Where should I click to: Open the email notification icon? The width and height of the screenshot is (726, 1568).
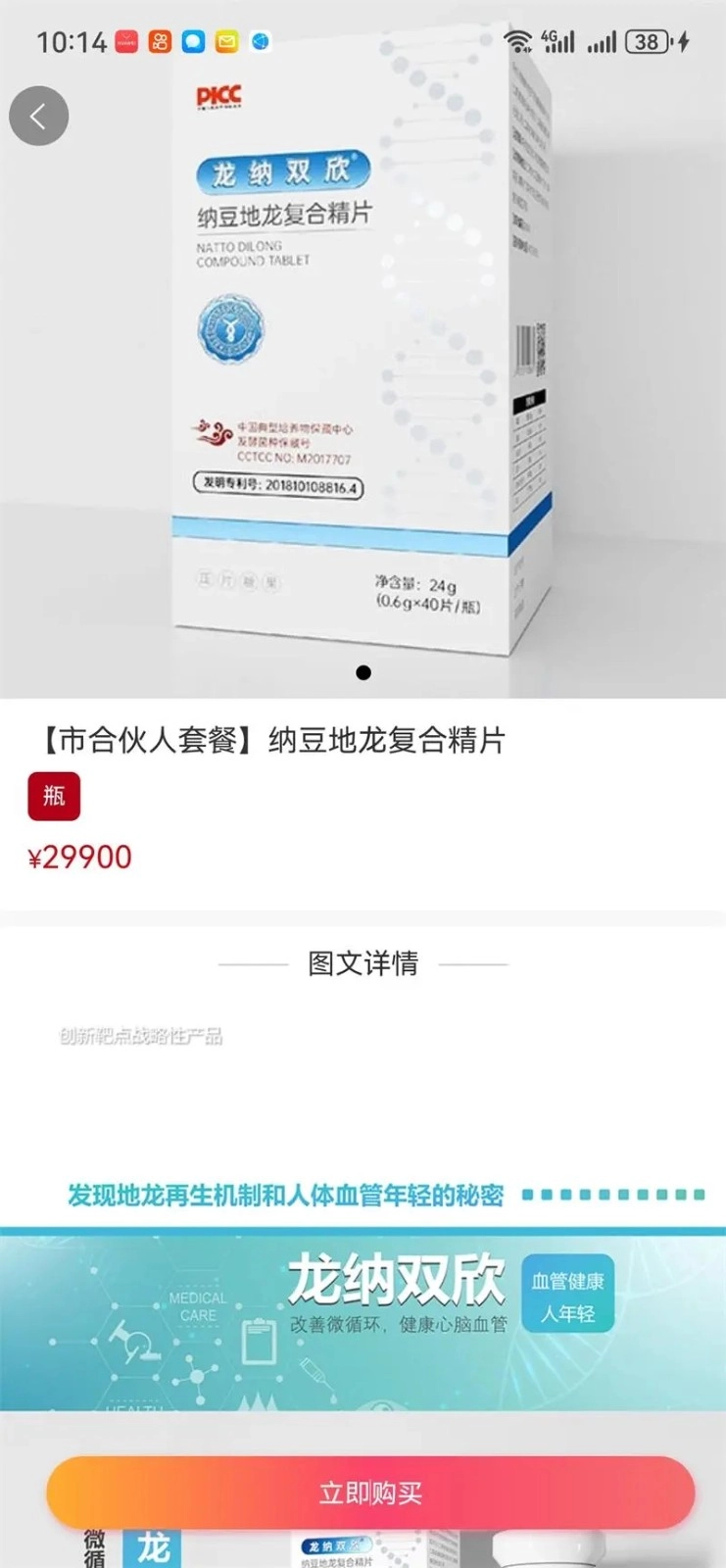[x=226, y=41]
